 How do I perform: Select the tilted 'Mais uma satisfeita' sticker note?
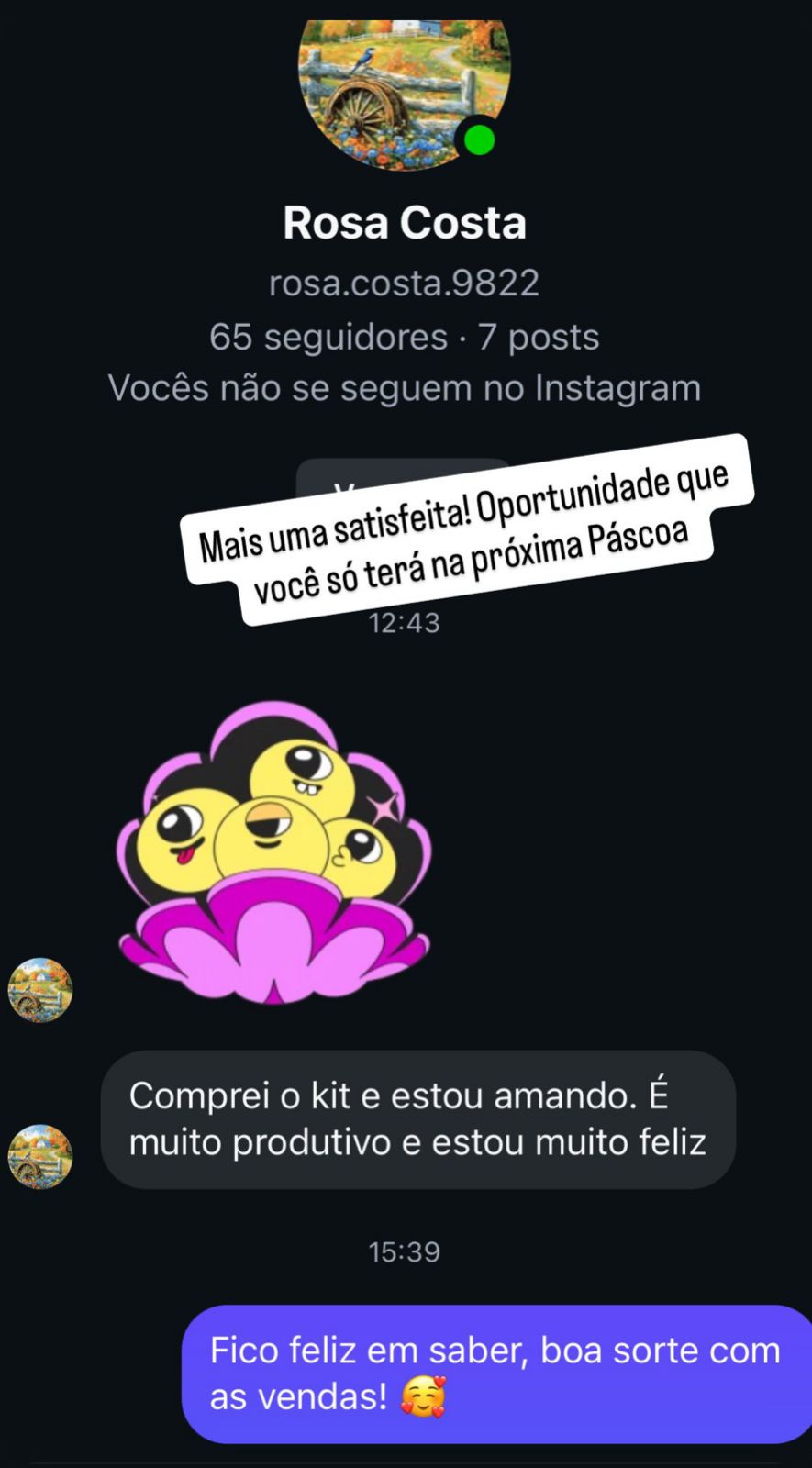tap(463, 523)
